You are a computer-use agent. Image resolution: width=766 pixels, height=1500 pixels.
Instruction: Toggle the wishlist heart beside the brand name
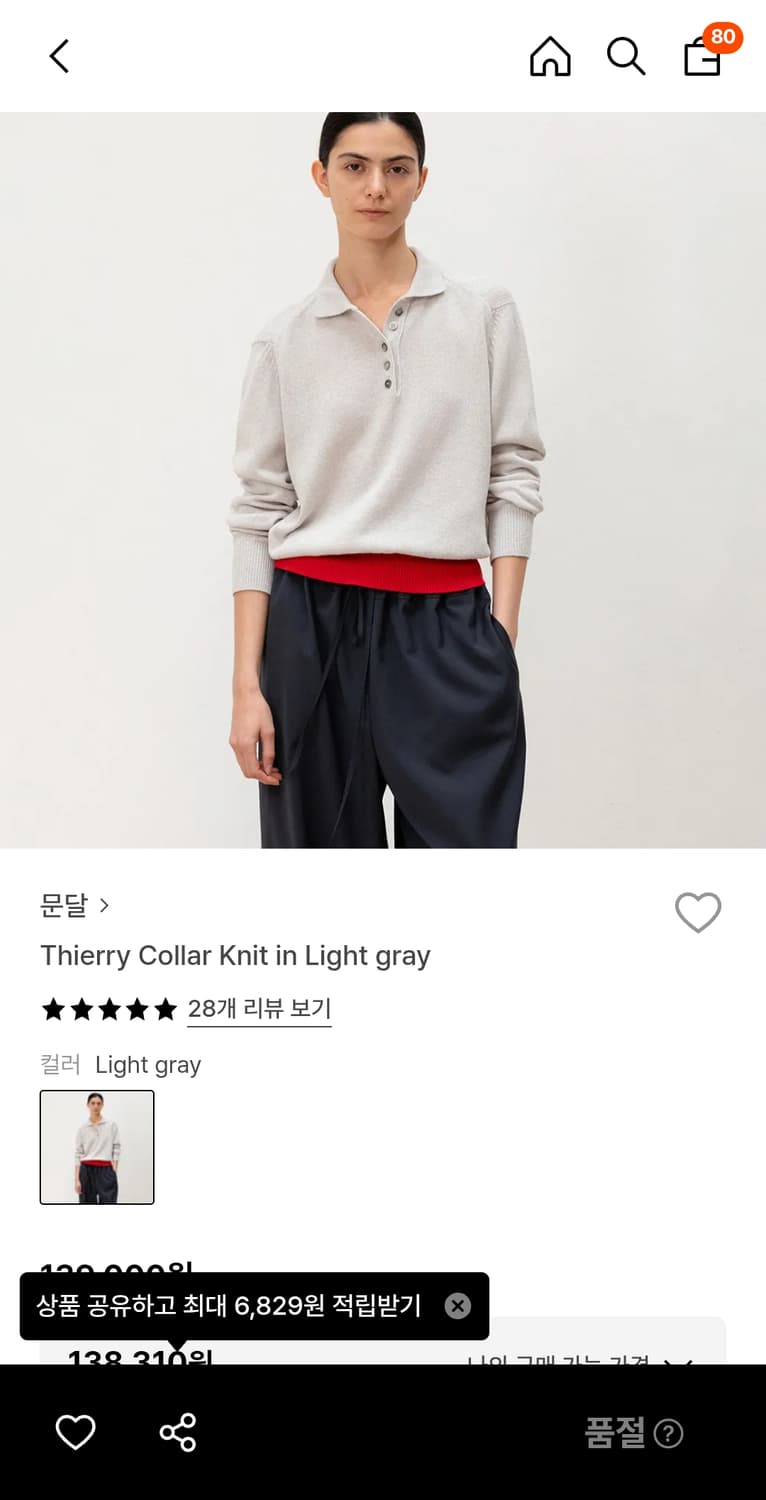tap(698, 912)
